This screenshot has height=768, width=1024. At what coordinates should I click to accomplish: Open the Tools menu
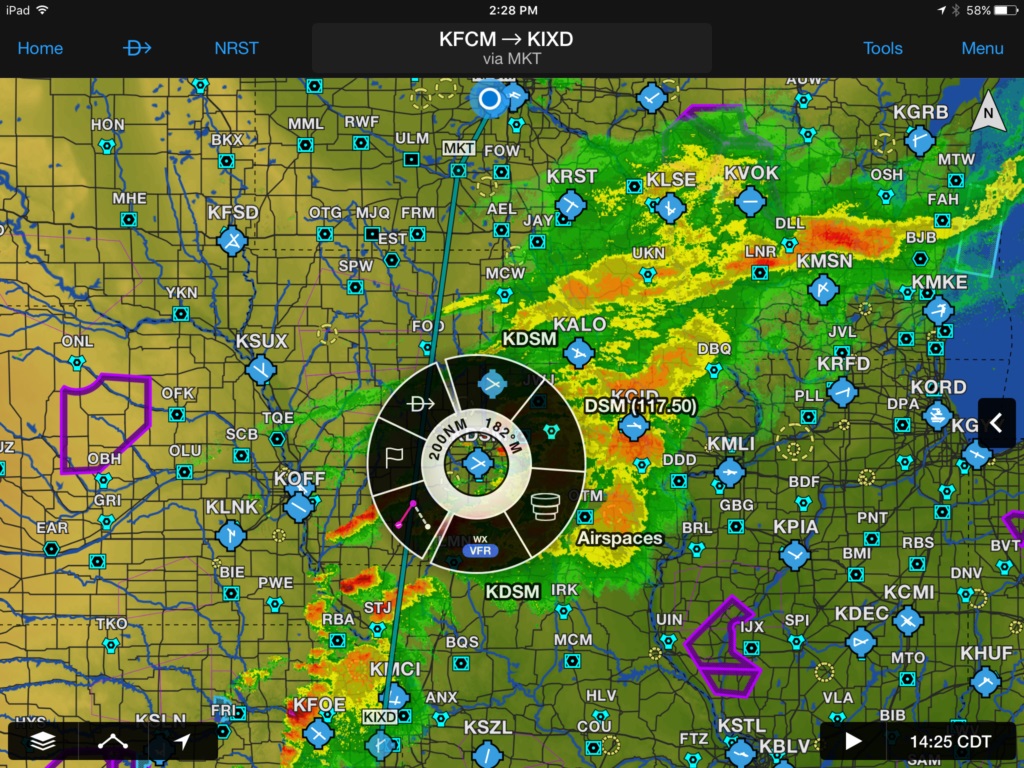[x=882, y=48]
